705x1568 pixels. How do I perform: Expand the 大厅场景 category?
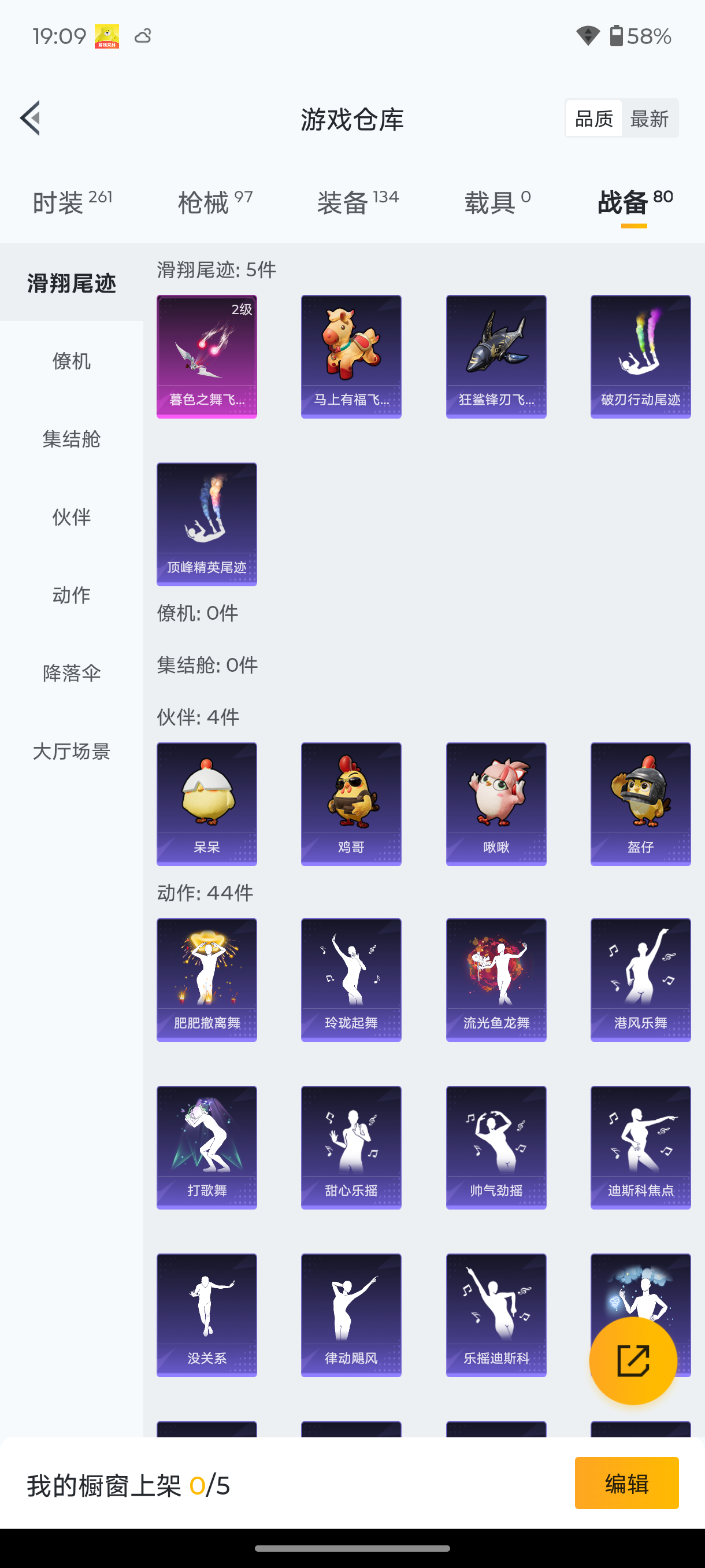coord(71,751)
